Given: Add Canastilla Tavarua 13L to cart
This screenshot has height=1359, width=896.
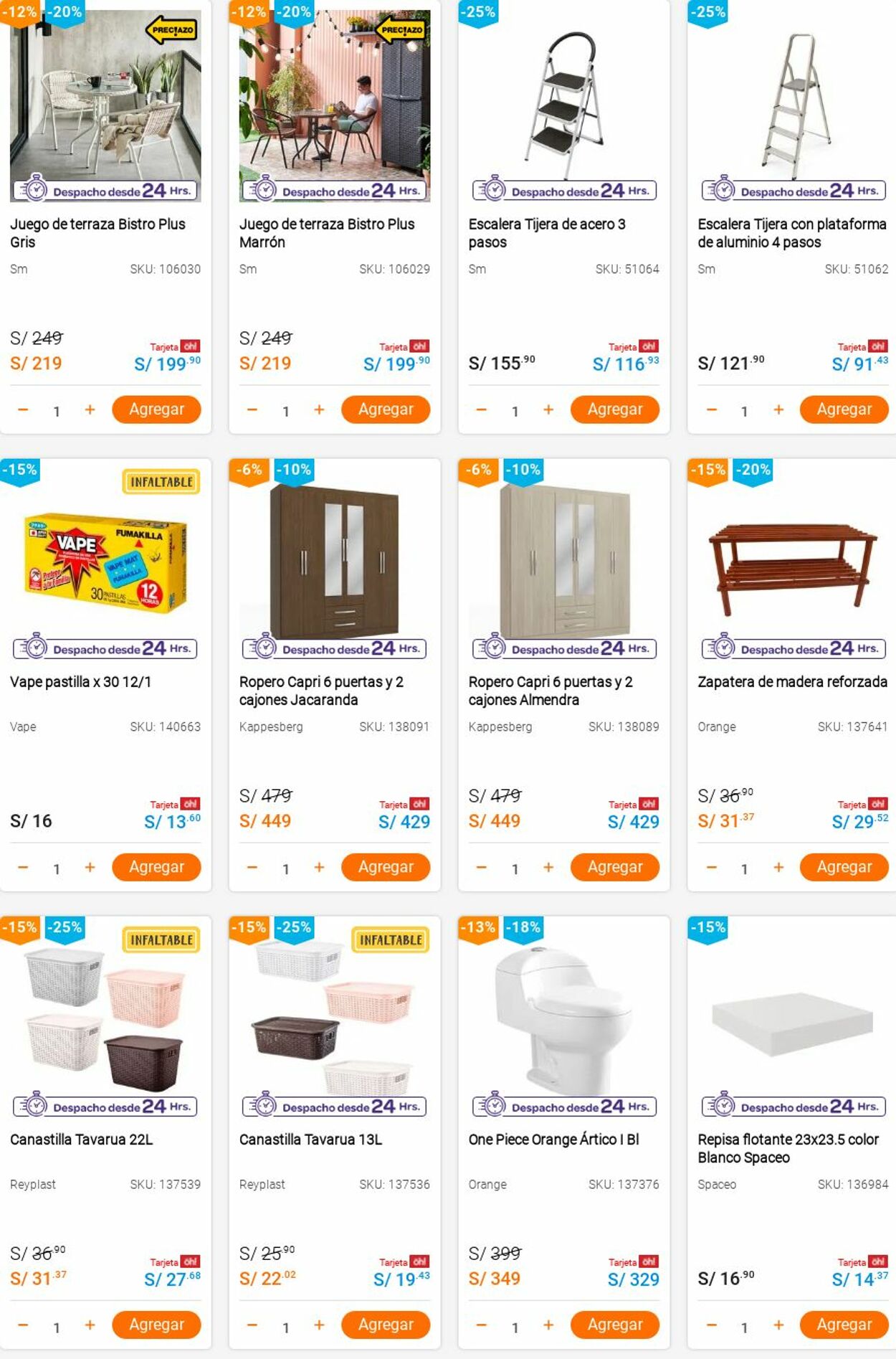Looking at the screenshot, I should (x=386, y=1325).
